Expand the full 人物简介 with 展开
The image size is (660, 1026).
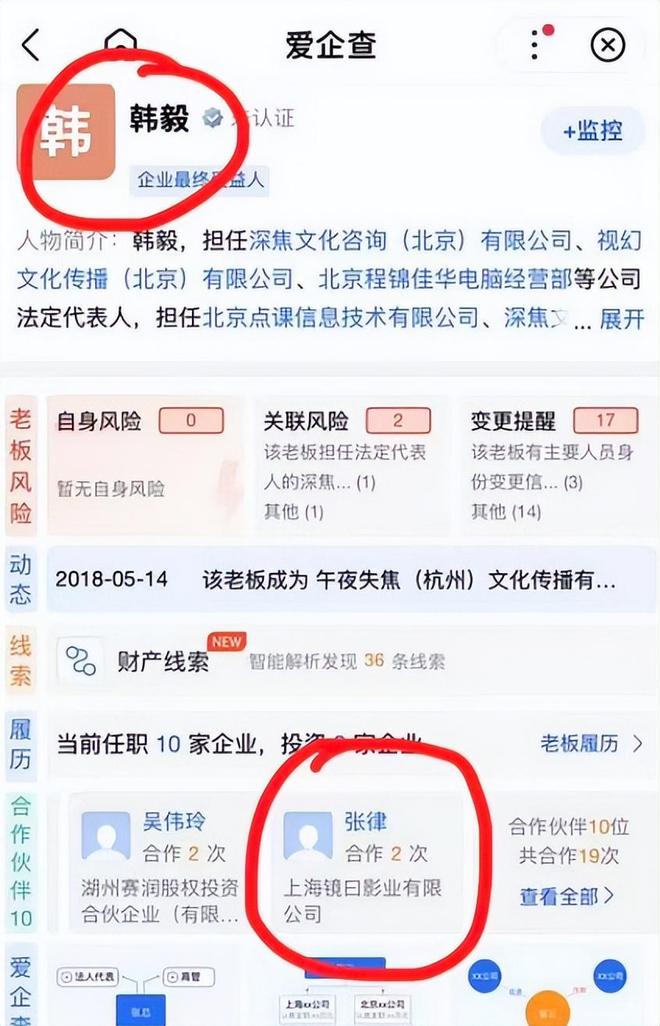(622, 319)
